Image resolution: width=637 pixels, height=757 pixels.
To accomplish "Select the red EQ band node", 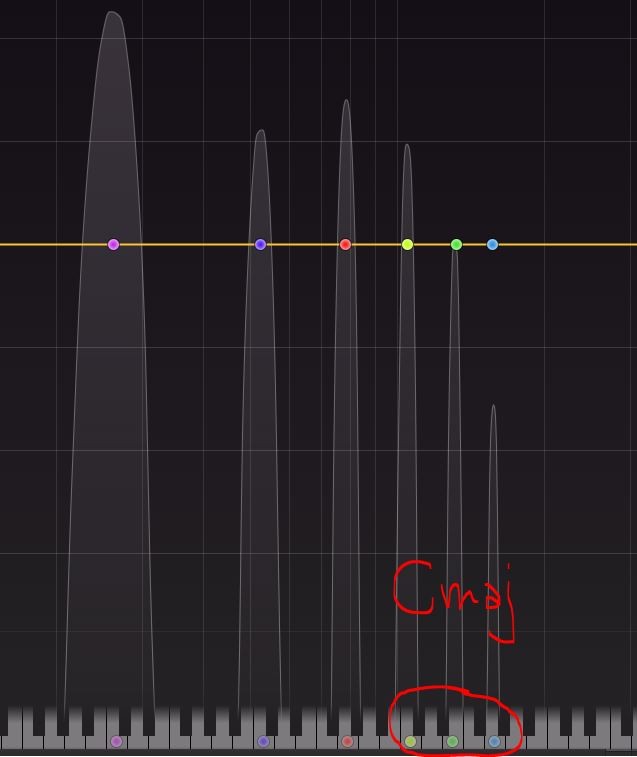I will [345, 244].
